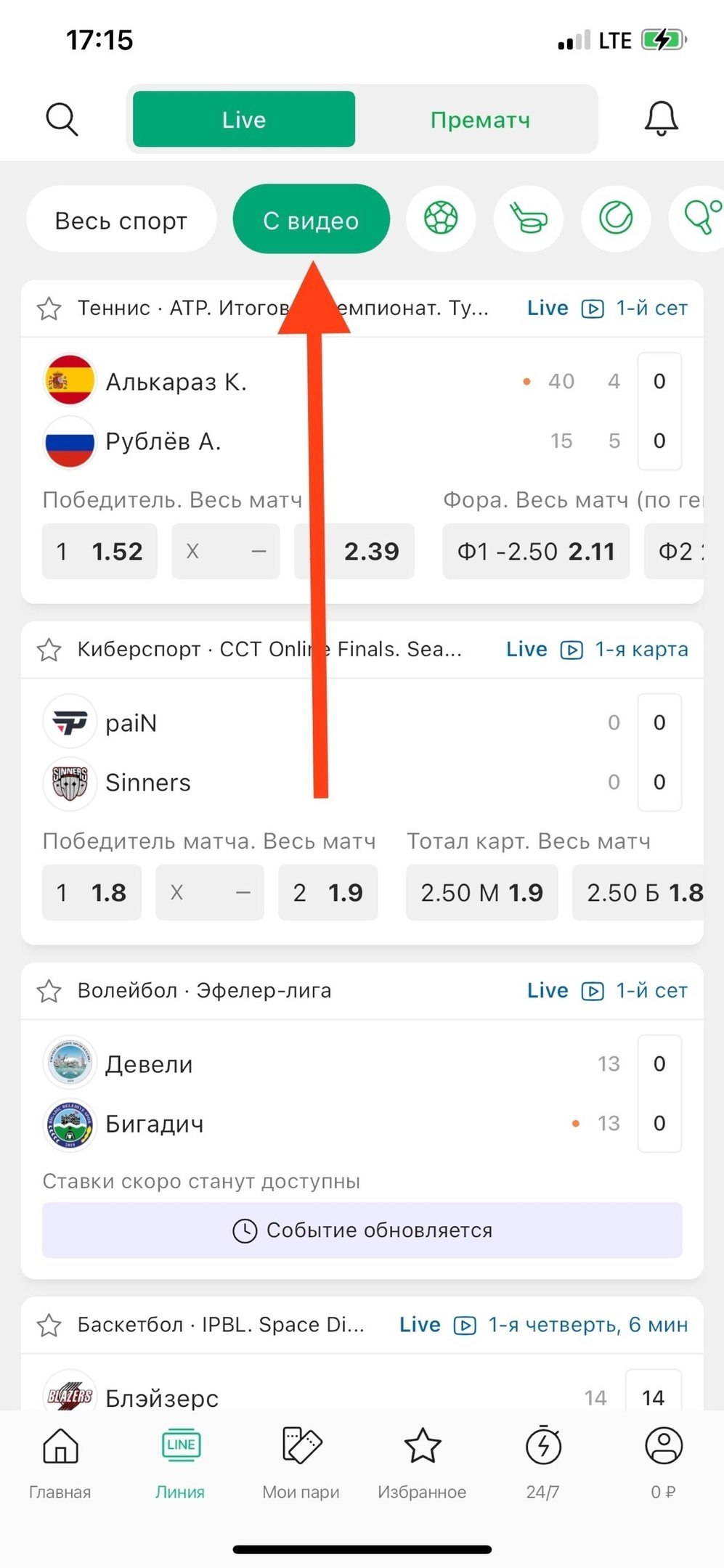
Task: Pick the Ф1 -2.50 handicap at 2.11
Action: 535,552
